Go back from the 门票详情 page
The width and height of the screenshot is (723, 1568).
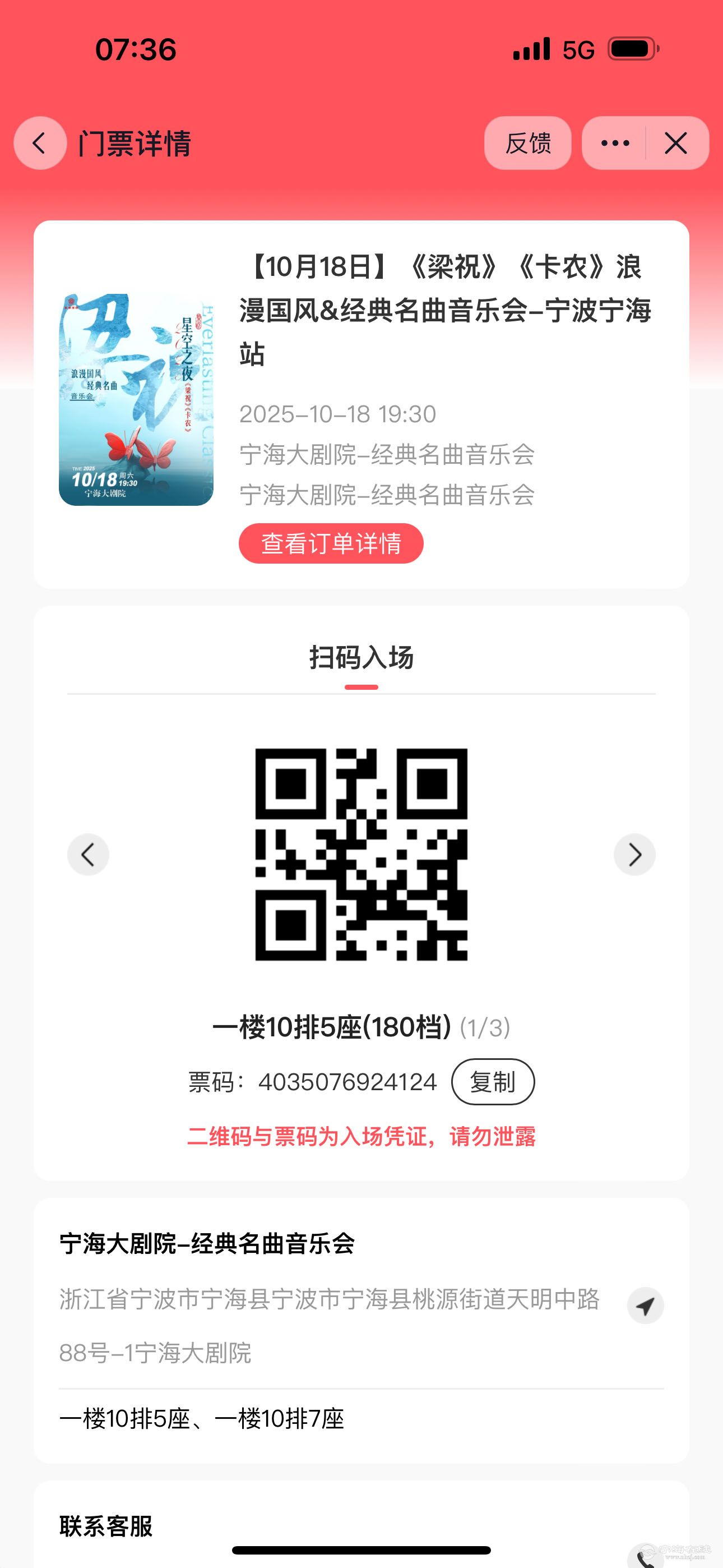tap(40, 144)
